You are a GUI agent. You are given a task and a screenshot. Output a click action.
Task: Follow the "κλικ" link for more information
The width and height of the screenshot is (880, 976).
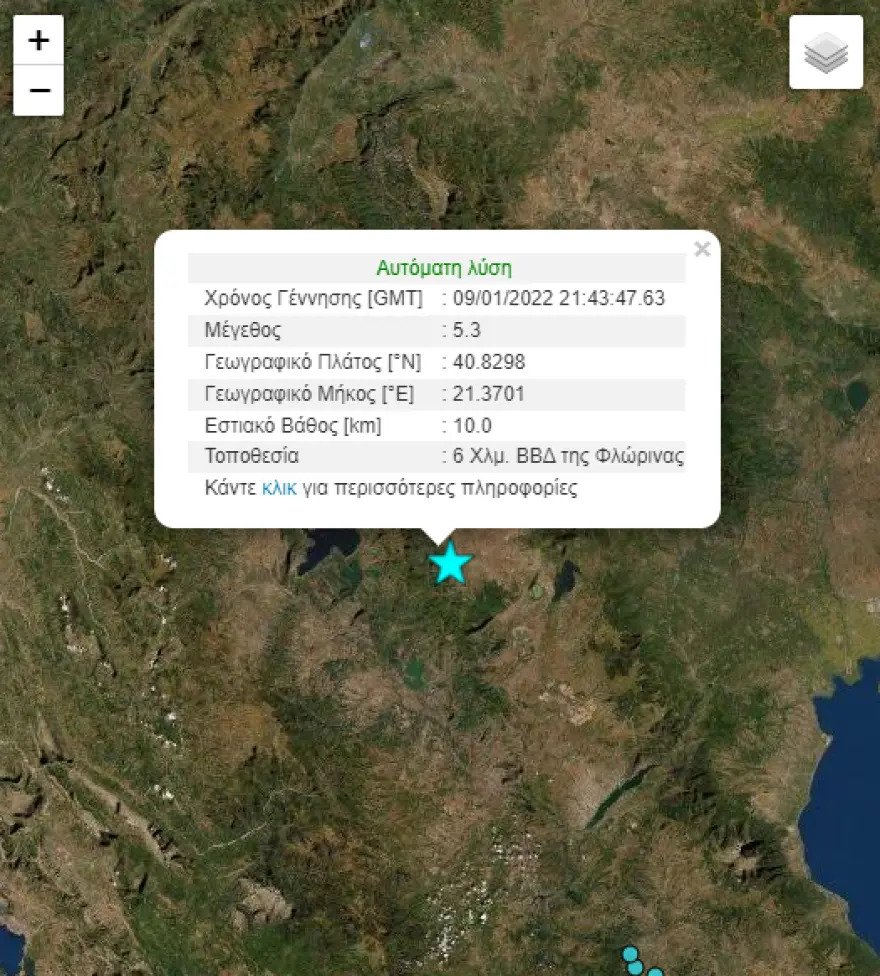coord(279,489)
